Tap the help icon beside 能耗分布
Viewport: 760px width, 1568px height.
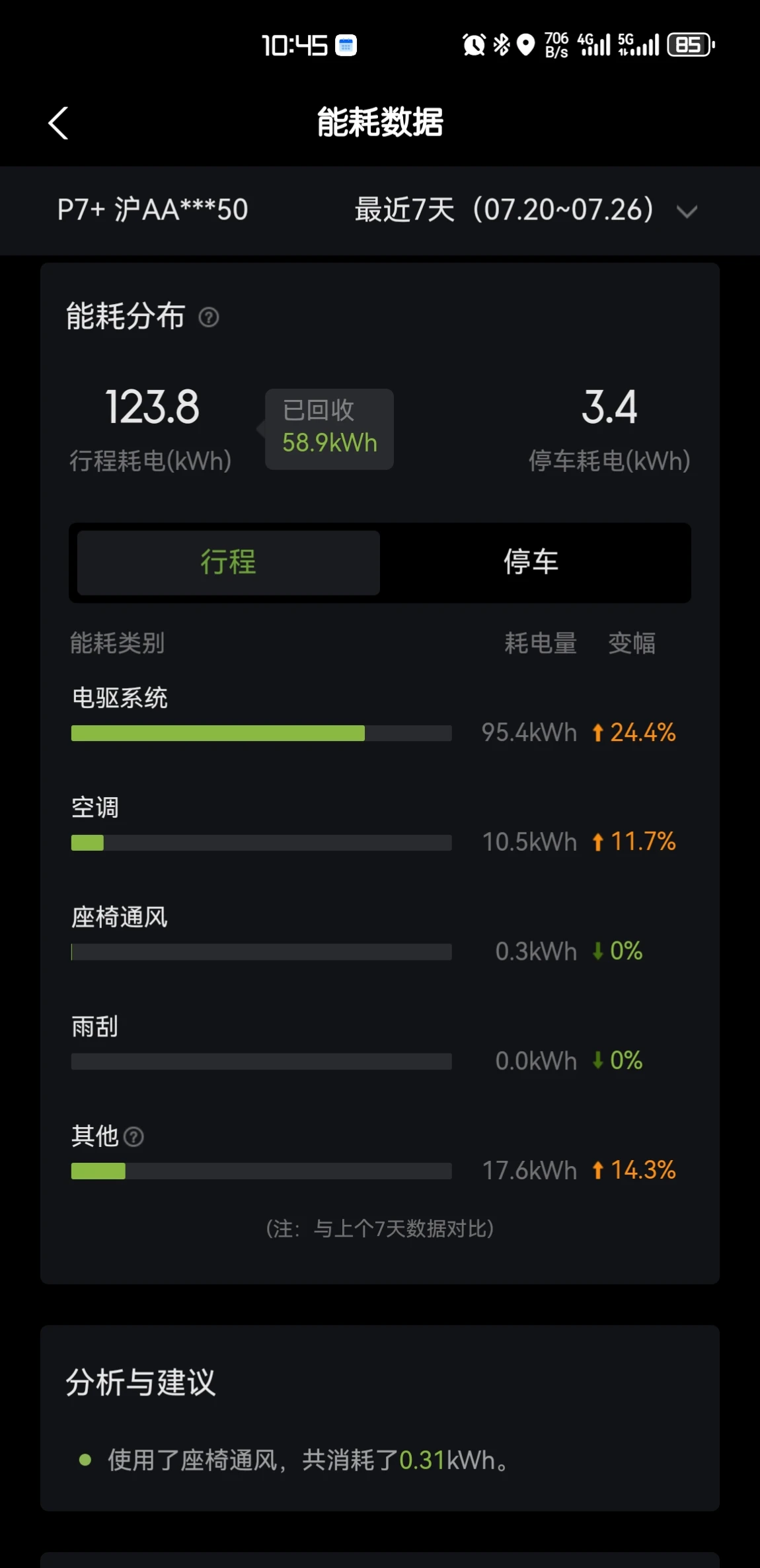[209, 318]
